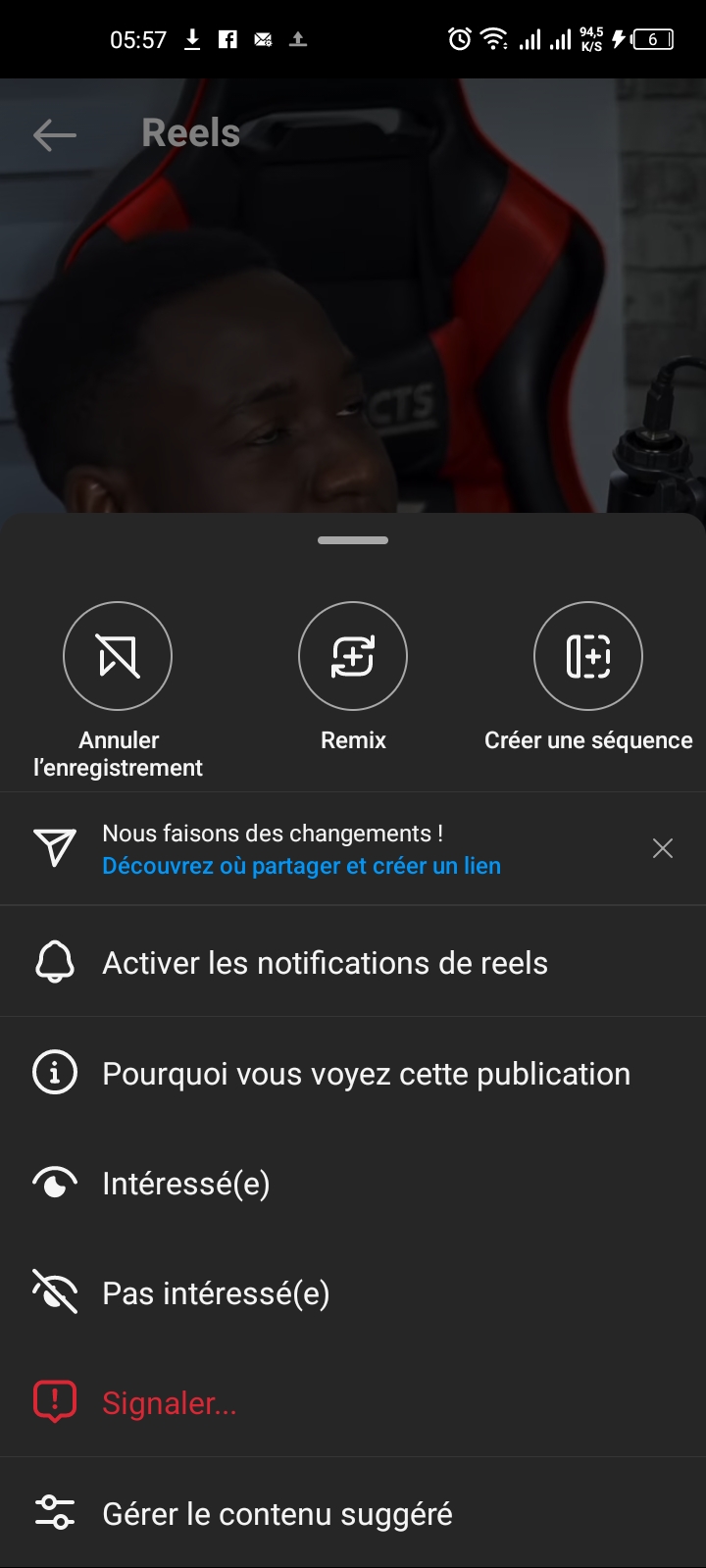Dismiss the Nous faisons des changements banner
706x1568 pixels.
(x=663, y=848)
